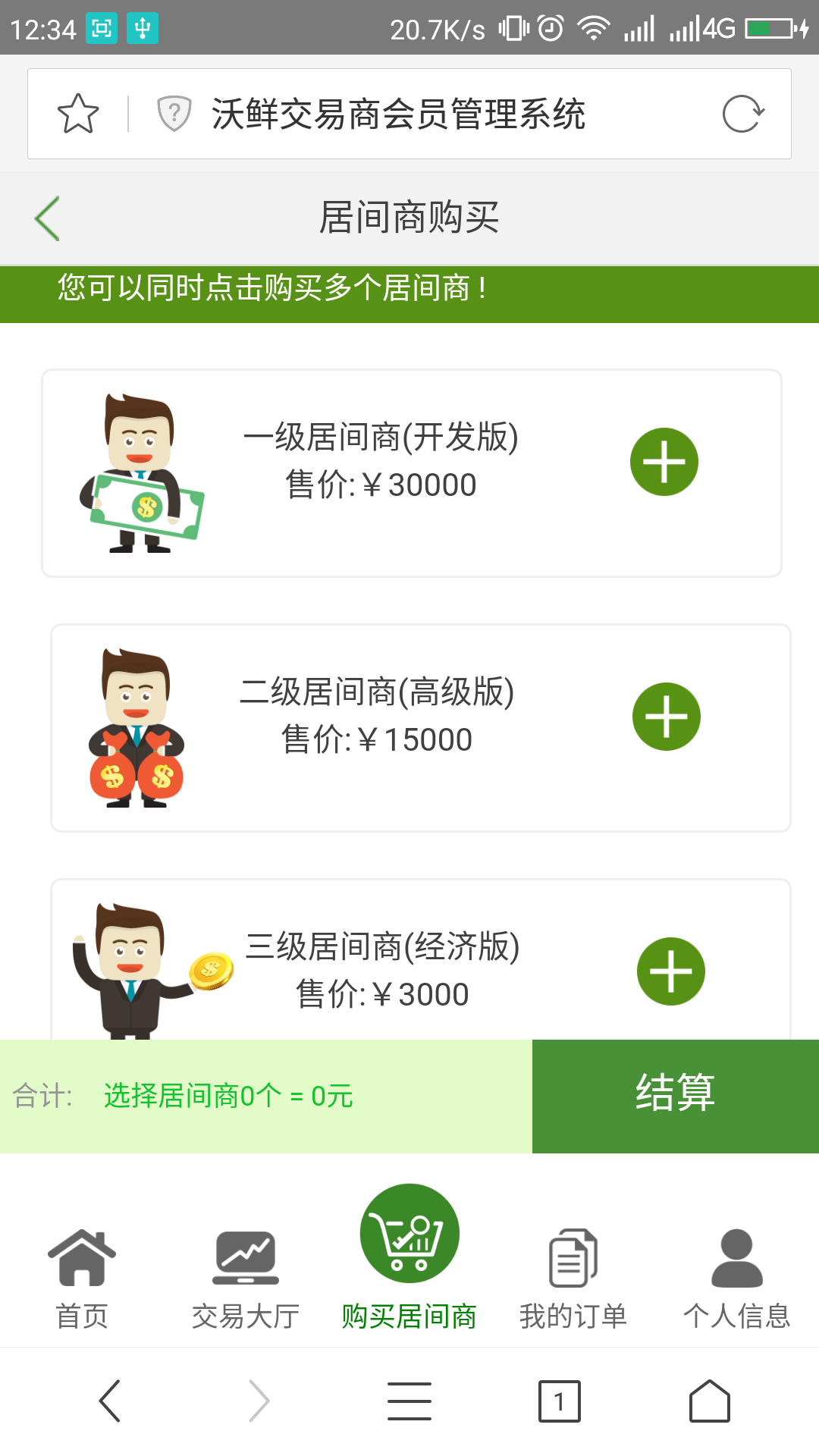Image resolution: width=819 pixels, height=1456 pixels.
Task: Reload the page with the refresh icon
Action: [742, 114]
